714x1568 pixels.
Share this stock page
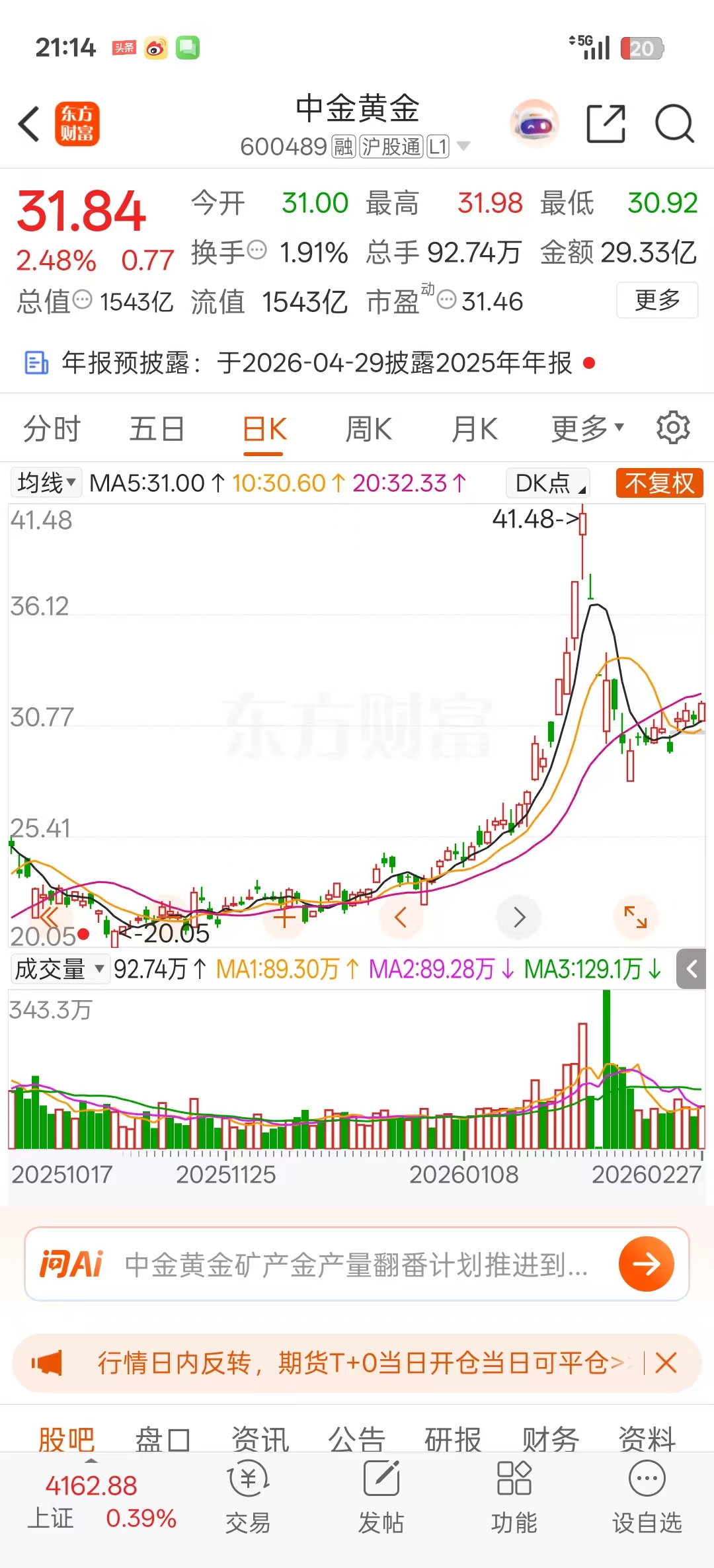coord(606,124)
